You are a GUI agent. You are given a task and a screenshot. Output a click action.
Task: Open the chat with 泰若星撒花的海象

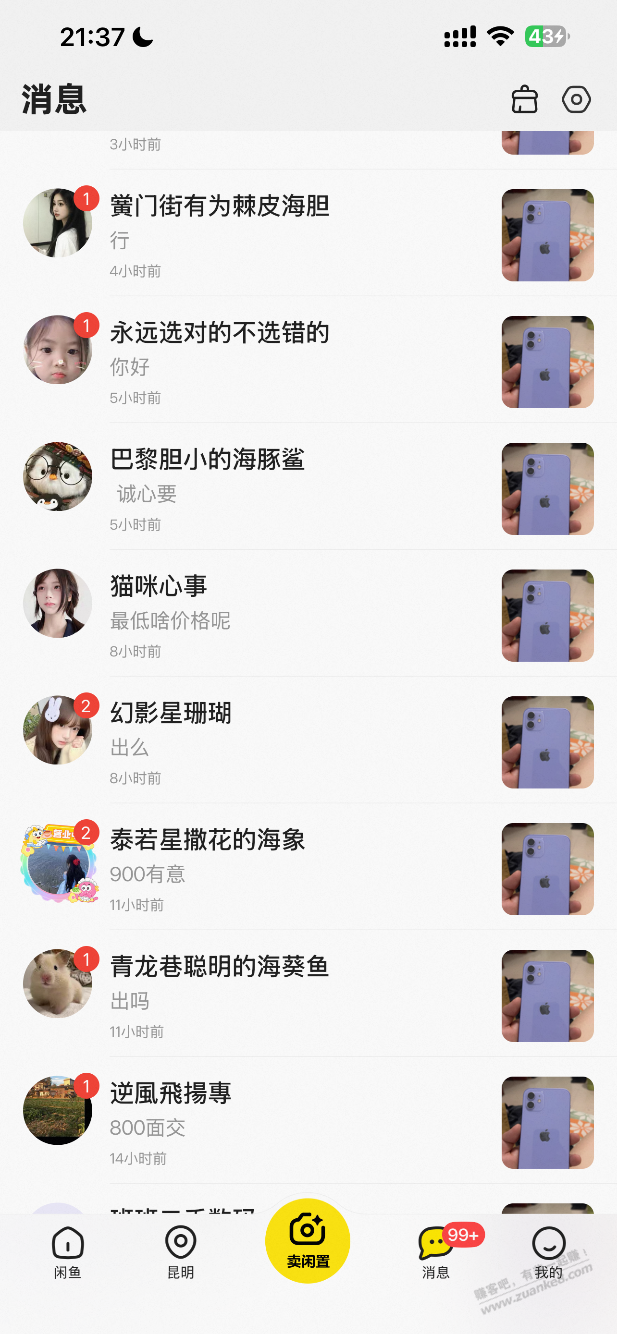pyautogui.click(x=300, y=869)
